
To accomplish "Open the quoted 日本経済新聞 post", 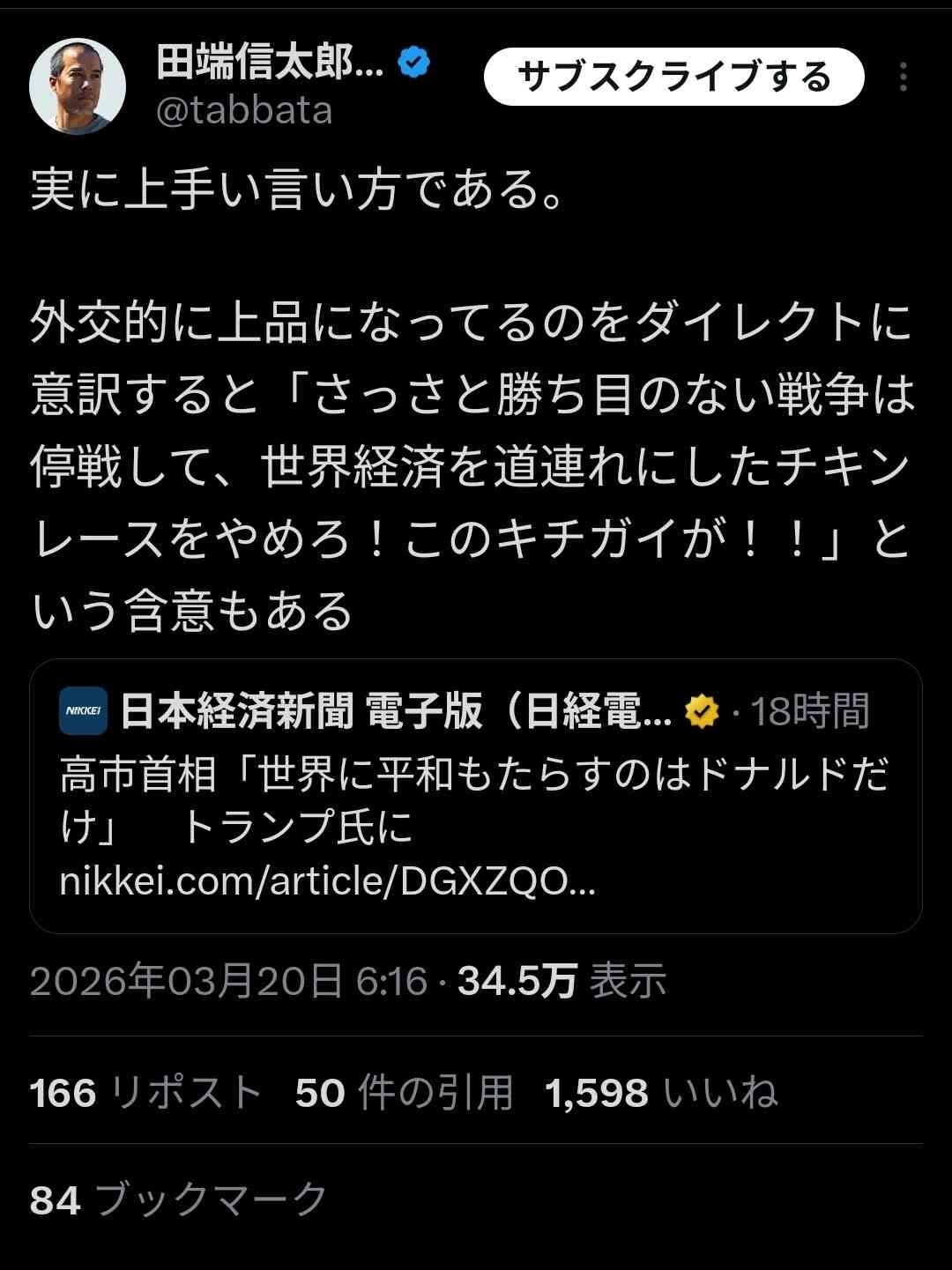I will 475,795.
